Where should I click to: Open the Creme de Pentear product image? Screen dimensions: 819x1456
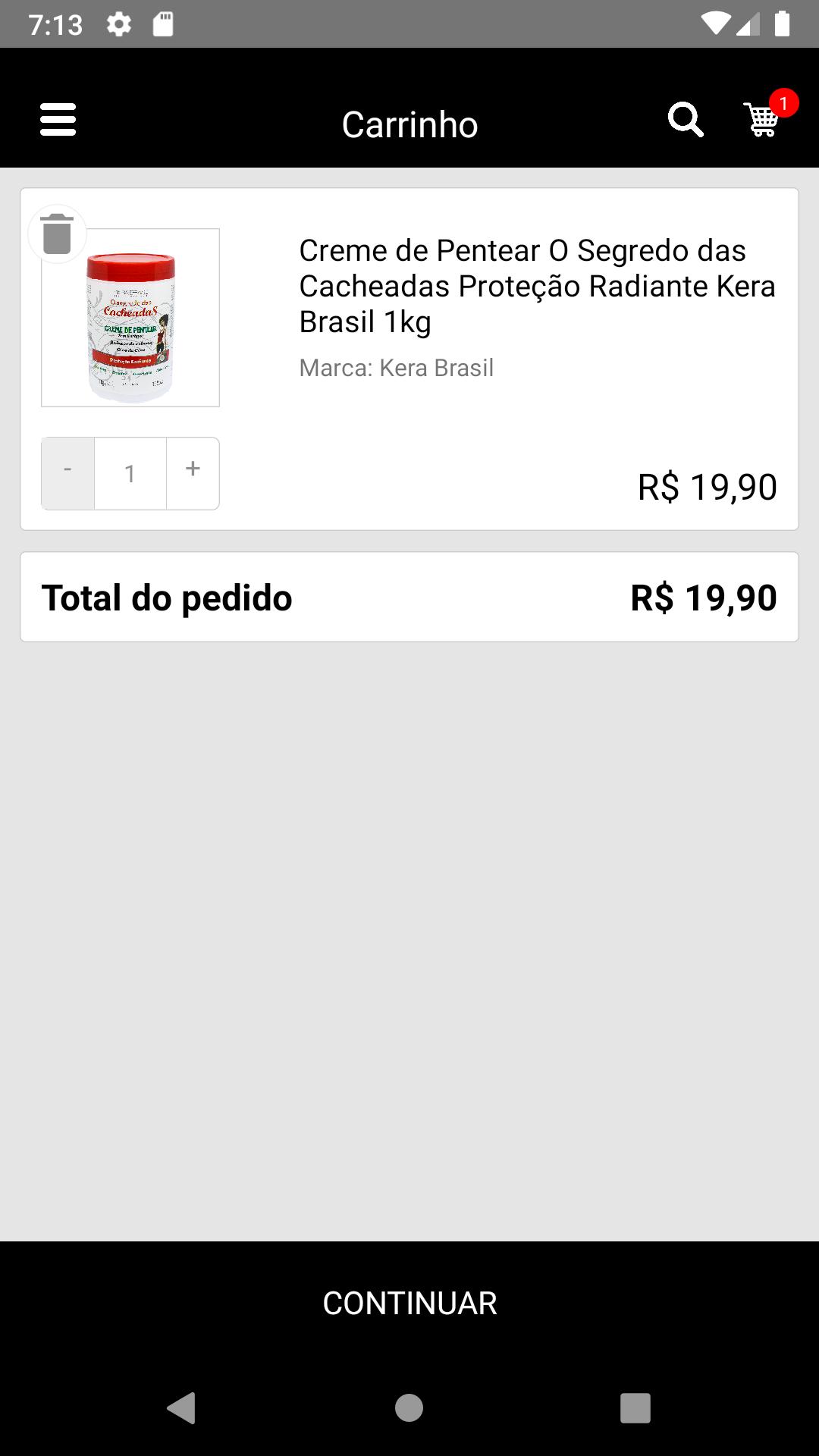pos(130,318)
